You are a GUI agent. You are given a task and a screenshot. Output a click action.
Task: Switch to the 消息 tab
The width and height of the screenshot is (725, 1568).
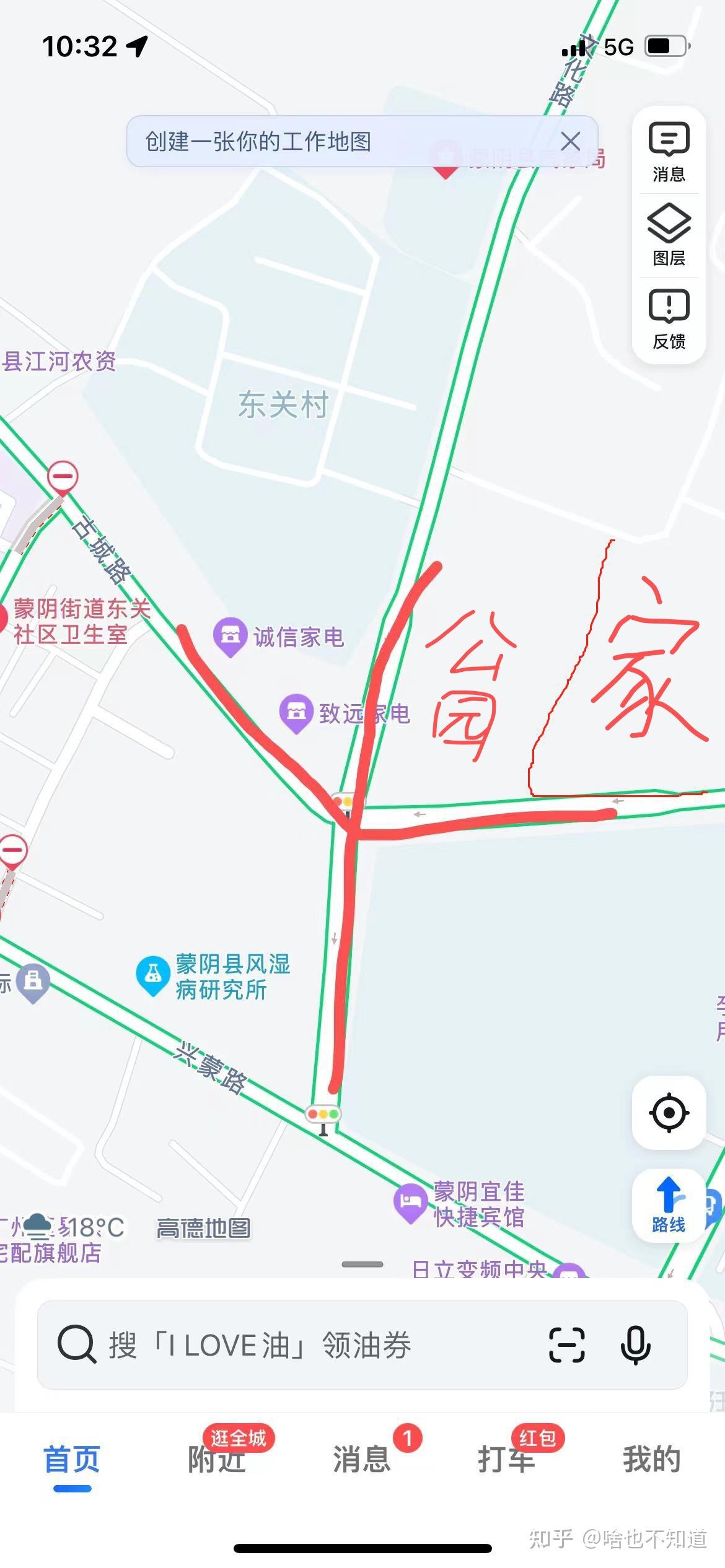click(x=362, y=1459)
